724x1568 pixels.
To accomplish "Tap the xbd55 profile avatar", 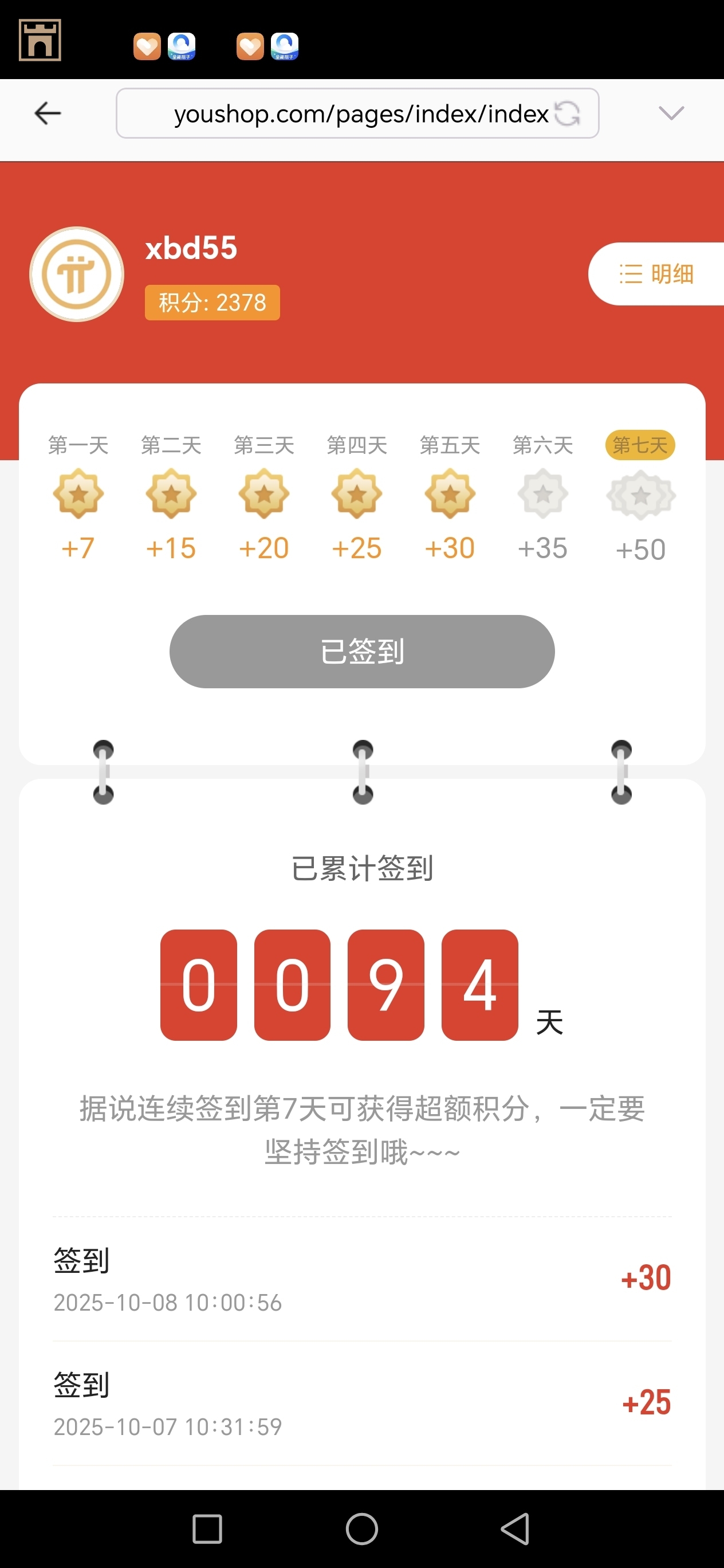I will (x=77, y=275).
